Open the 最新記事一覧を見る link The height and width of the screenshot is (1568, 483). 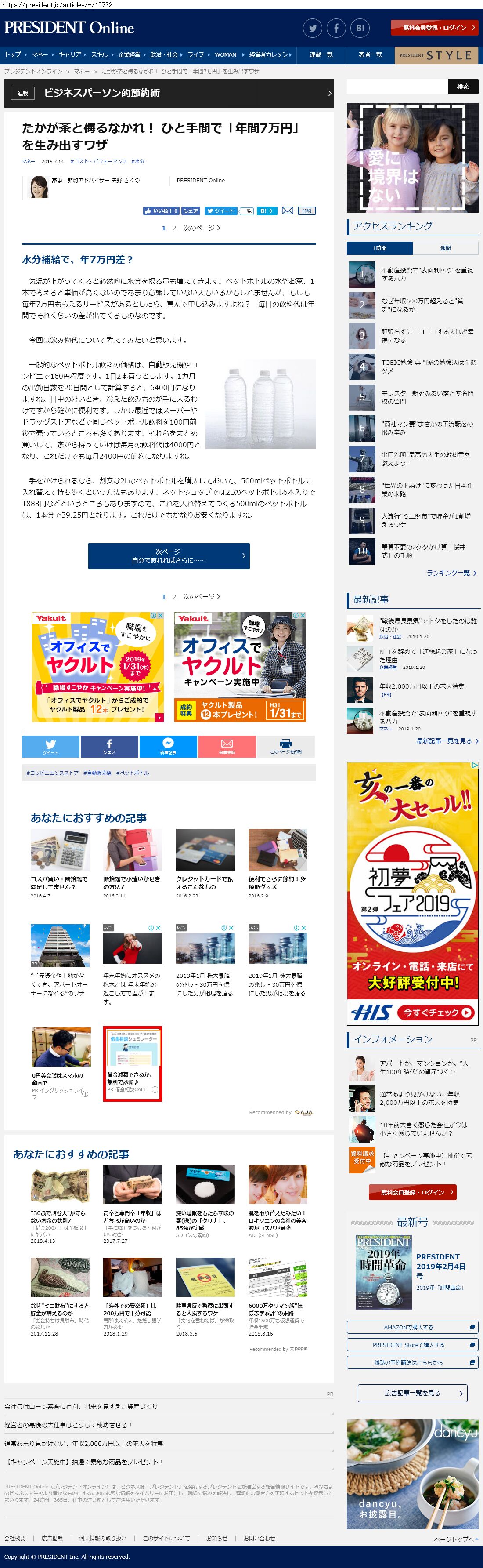click(447, 741)
